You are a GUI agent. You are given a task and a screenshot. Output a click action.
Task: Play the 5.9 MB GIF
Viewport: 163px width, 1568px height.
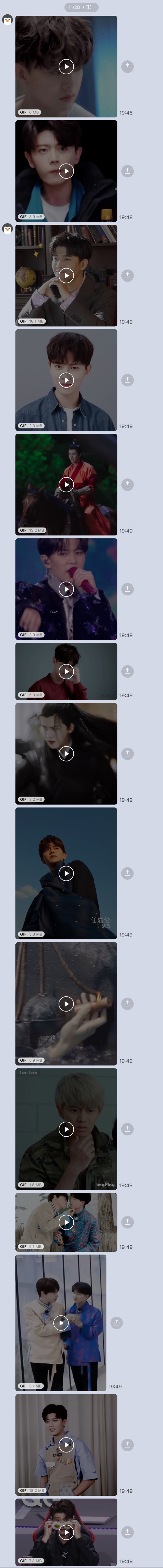pos(66,1003)
